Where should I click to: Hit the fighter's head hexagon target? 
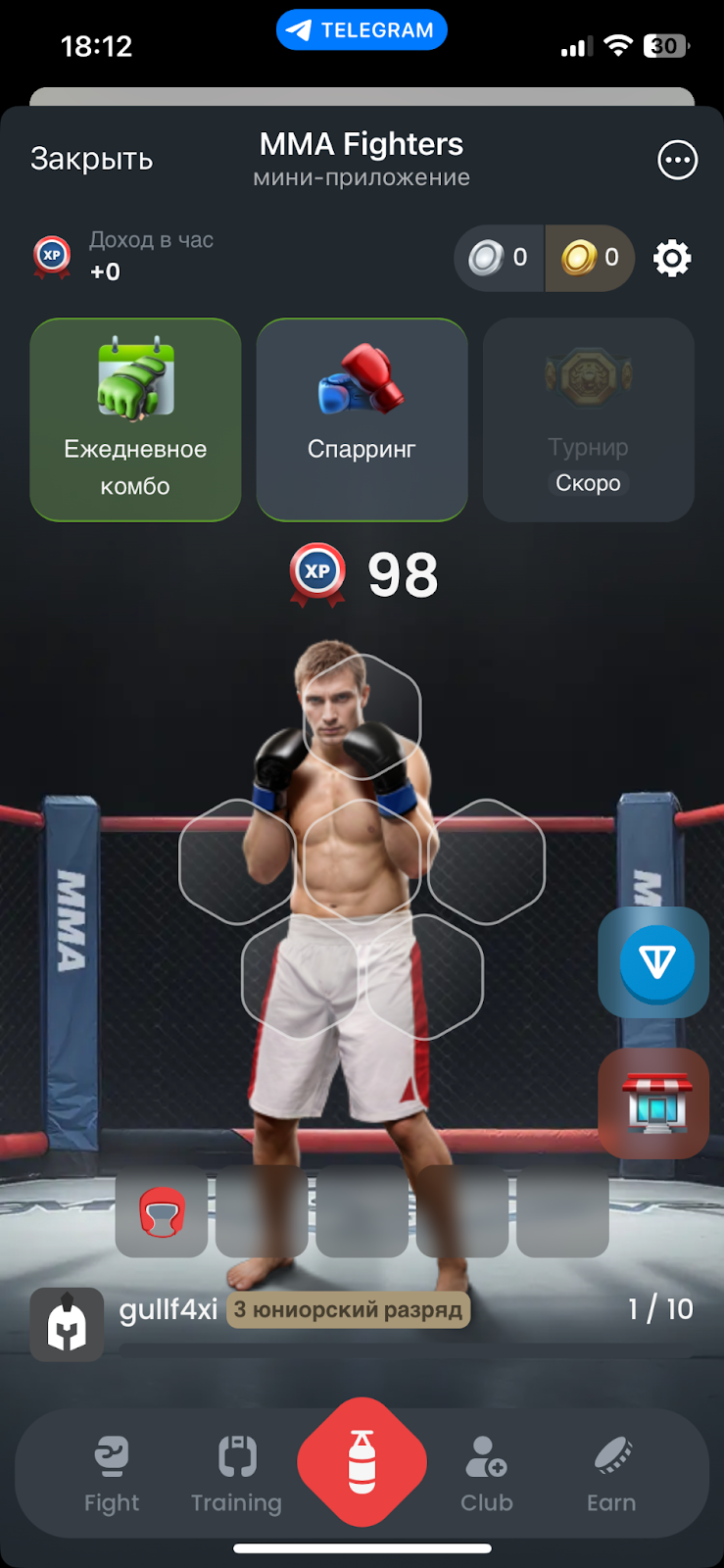(362, 716)
